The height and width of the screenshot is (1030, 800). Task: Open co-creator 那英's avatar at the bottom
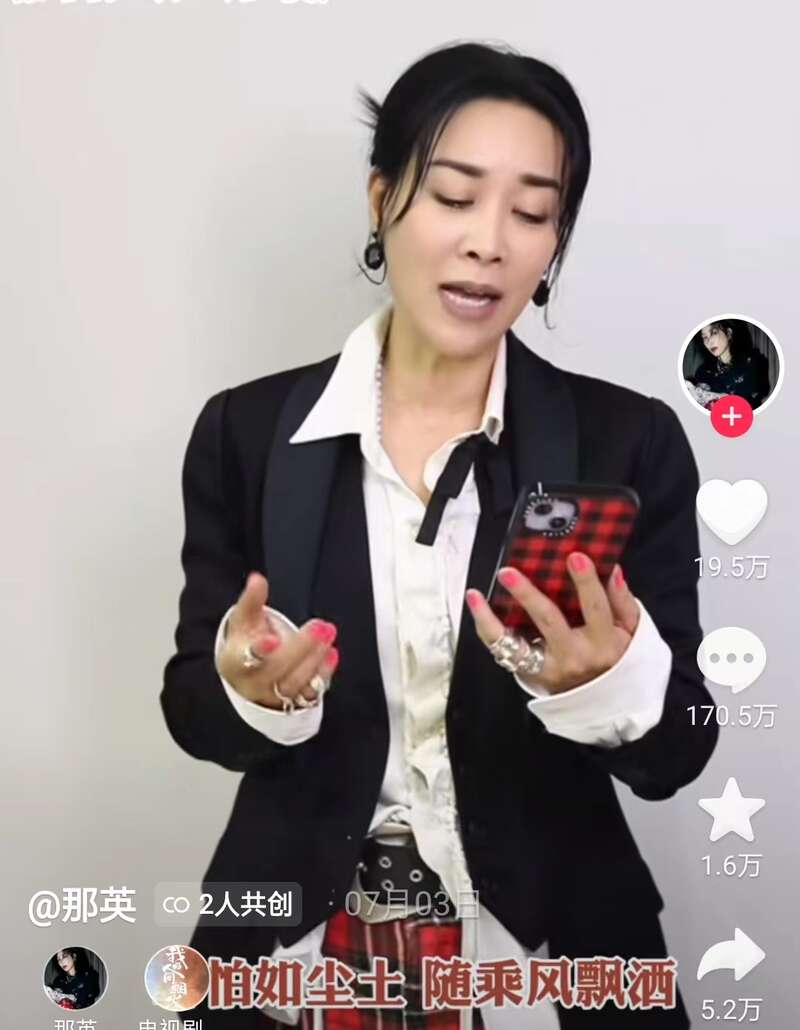click(75, 978)
